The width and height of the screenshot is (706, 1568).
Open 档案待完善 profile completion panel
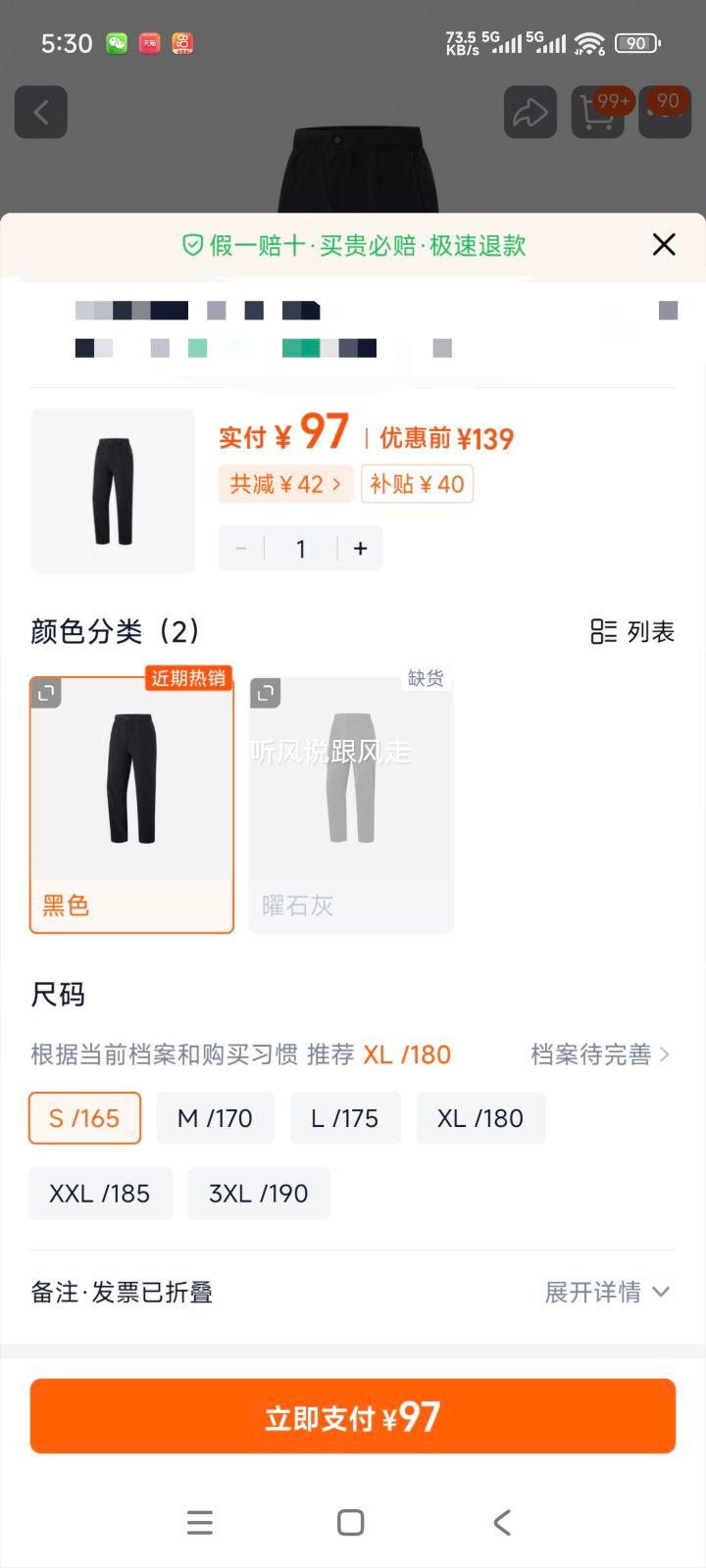[600, 1055]
